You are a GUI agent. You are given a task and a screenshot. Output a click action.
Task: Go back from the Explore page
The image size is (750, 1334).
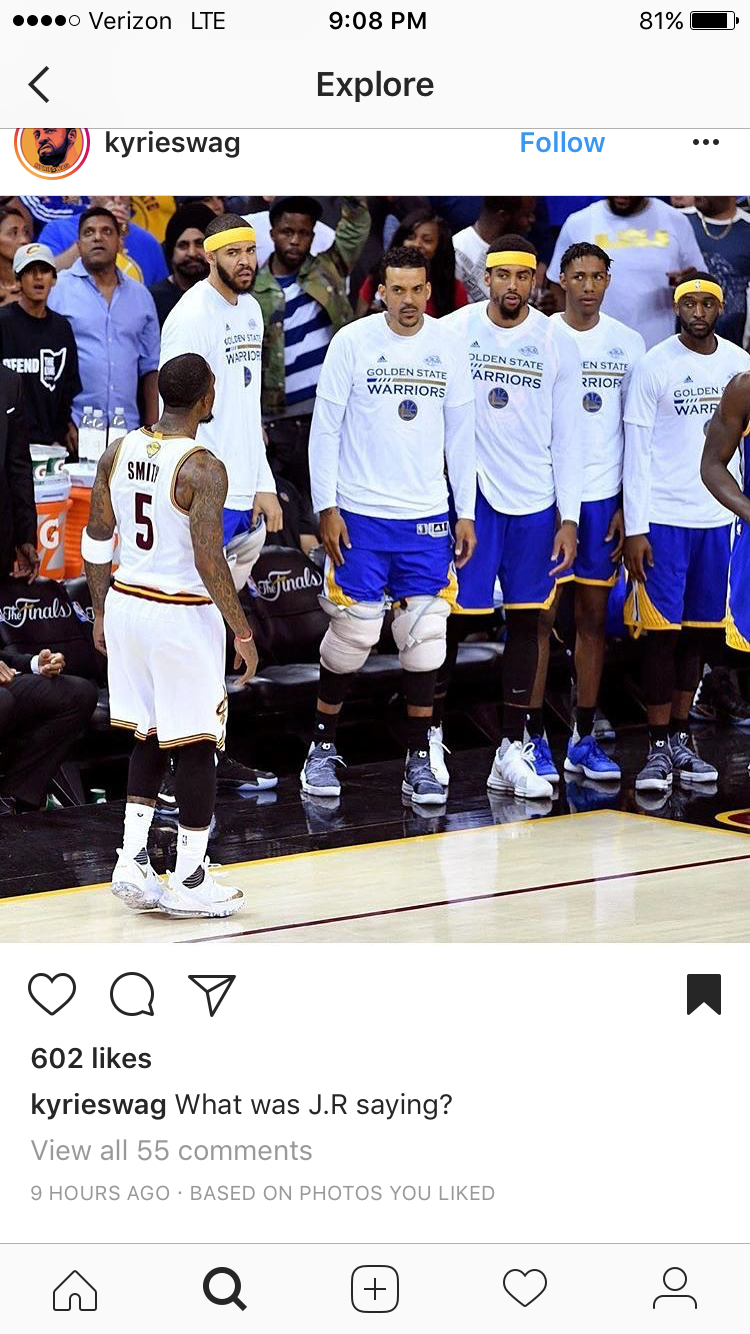[39, 85]
